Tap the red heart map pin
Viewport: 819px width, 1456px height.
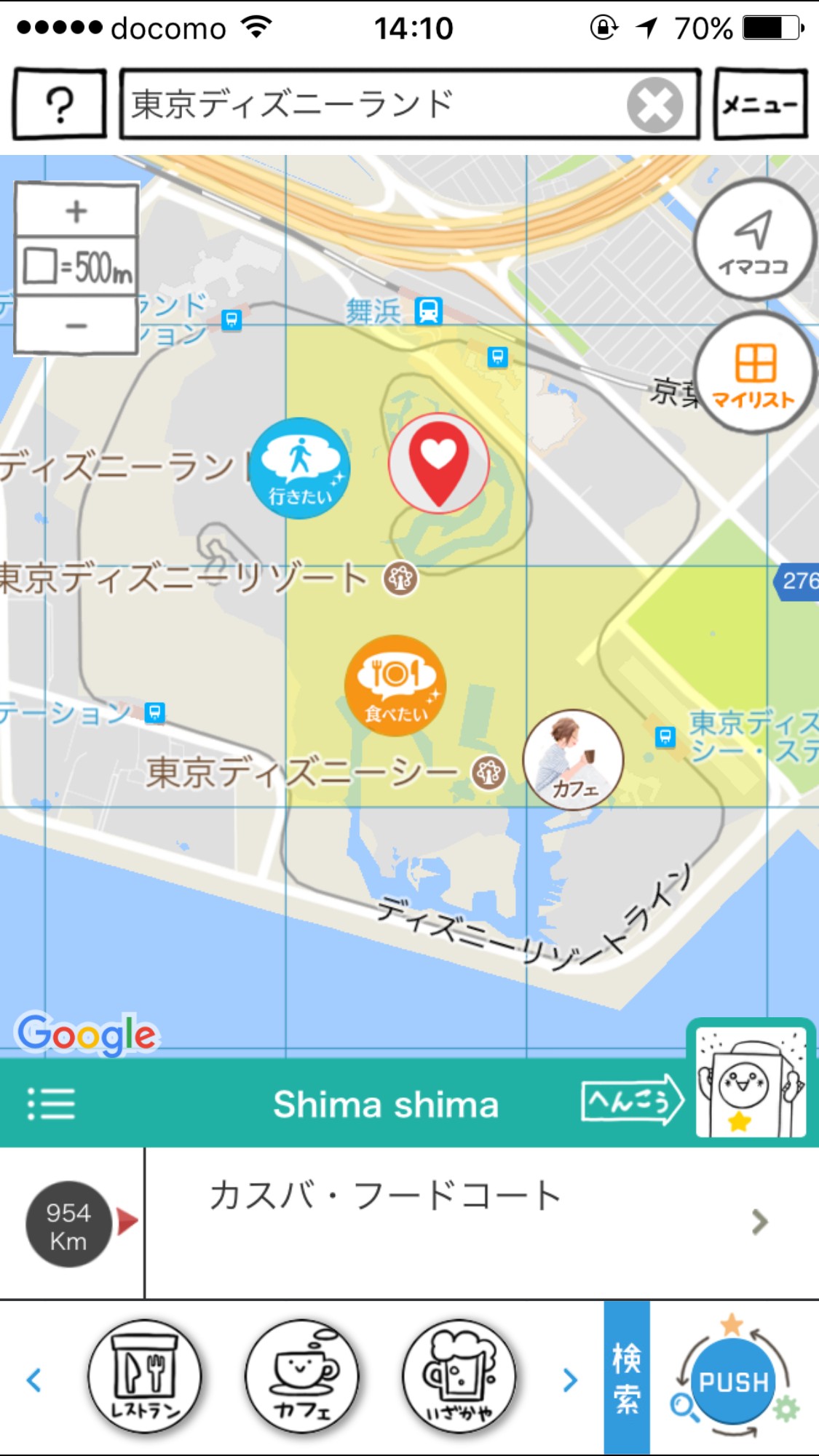[438, 463]
